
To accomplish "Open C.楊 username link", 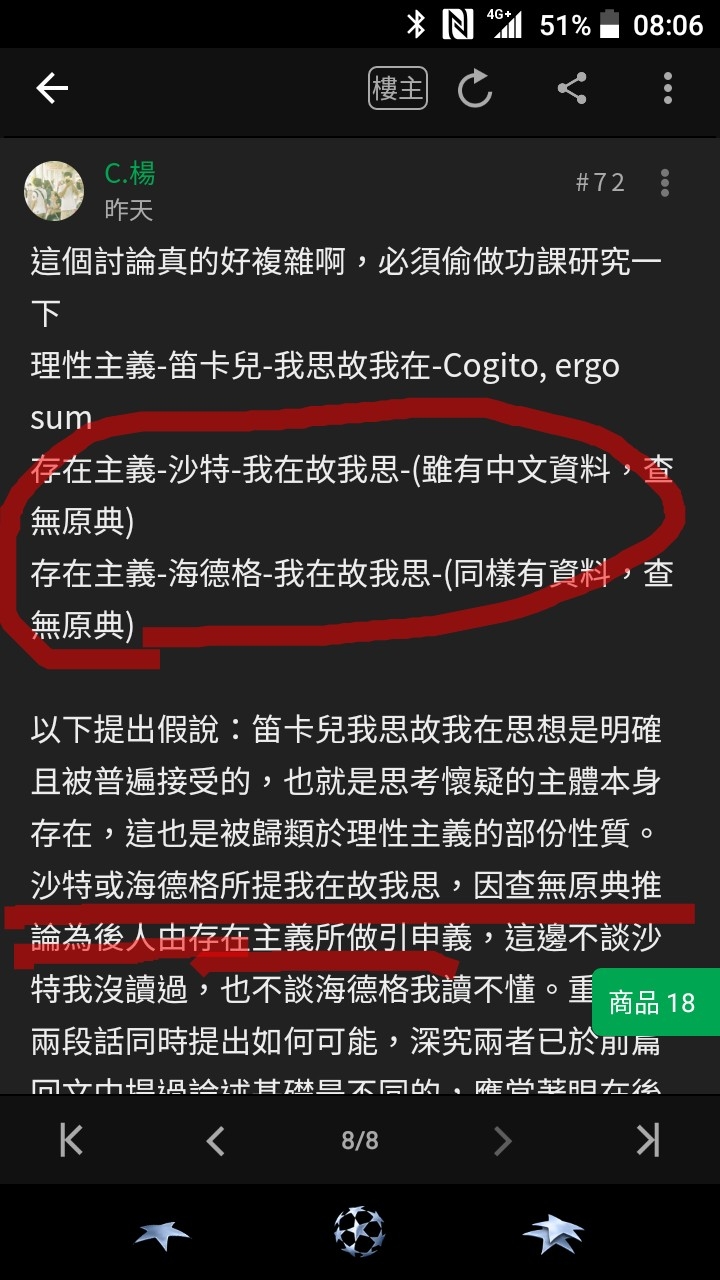I will point(130,173).
